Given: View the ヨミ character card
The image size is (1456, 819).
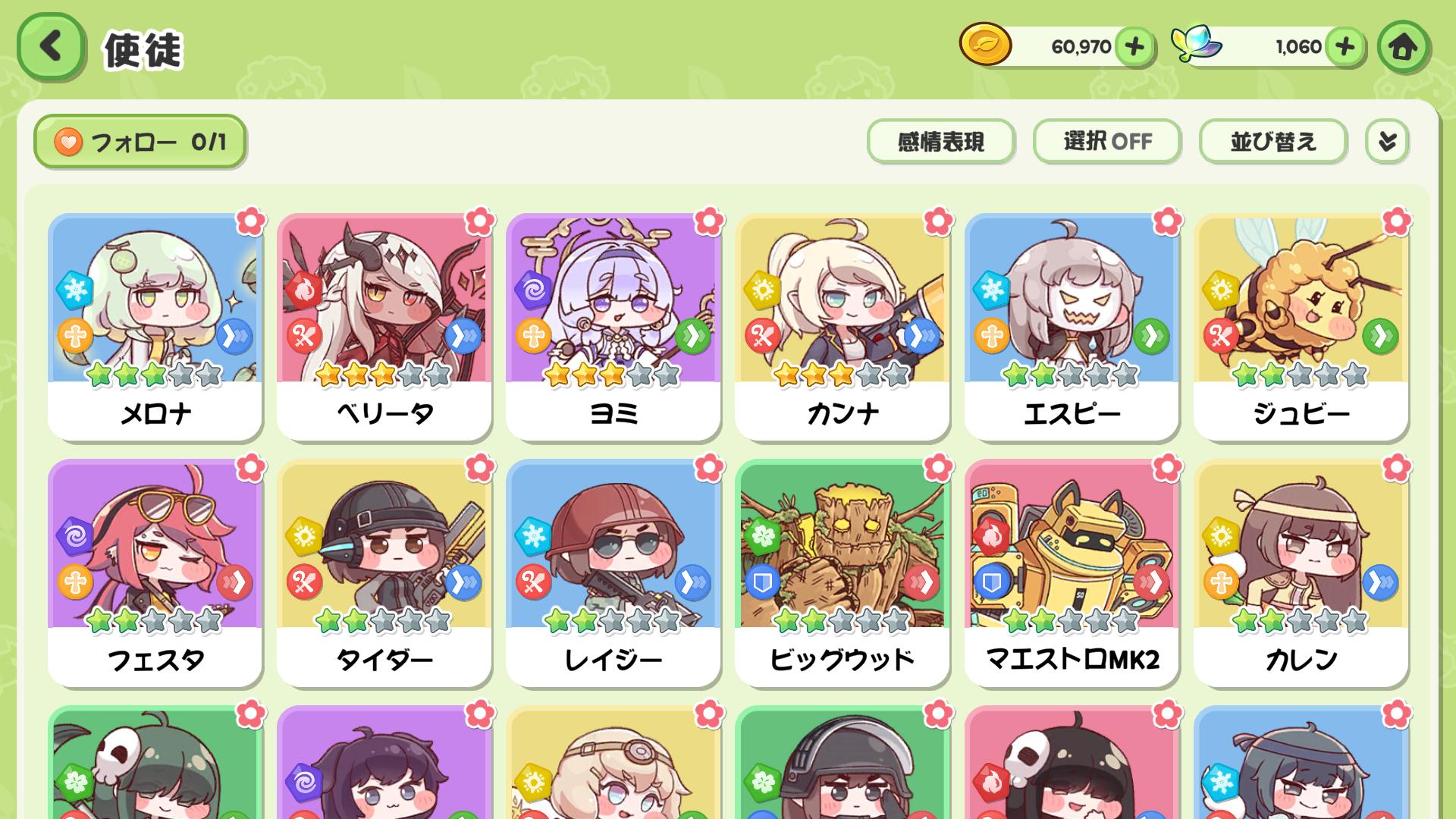Looking at the screenshot, I should [x=613, y=326].
